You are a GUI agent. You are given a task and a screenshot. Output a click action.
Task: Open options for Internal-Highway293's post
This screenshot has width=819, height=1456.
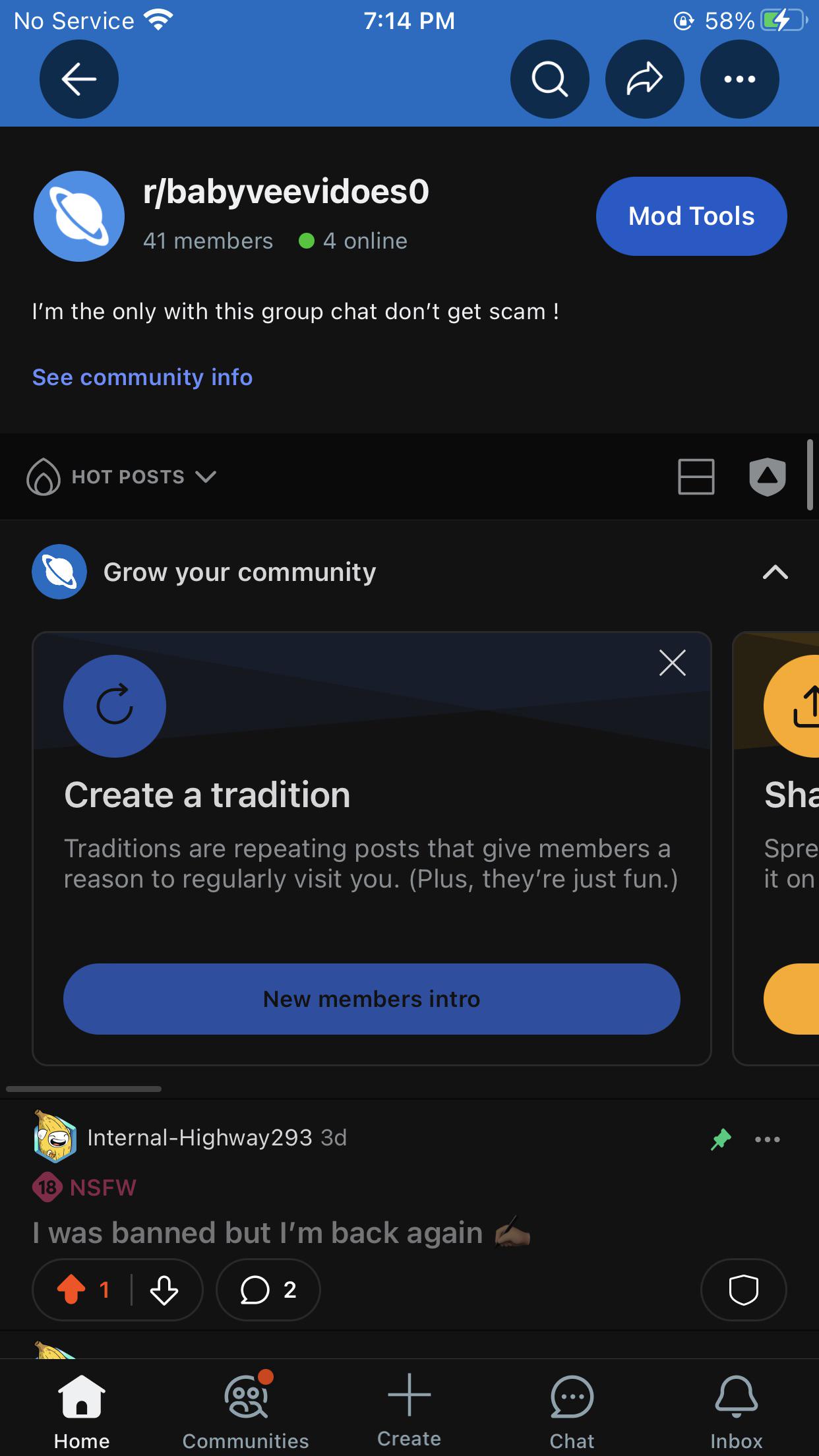pos(767,1139)
